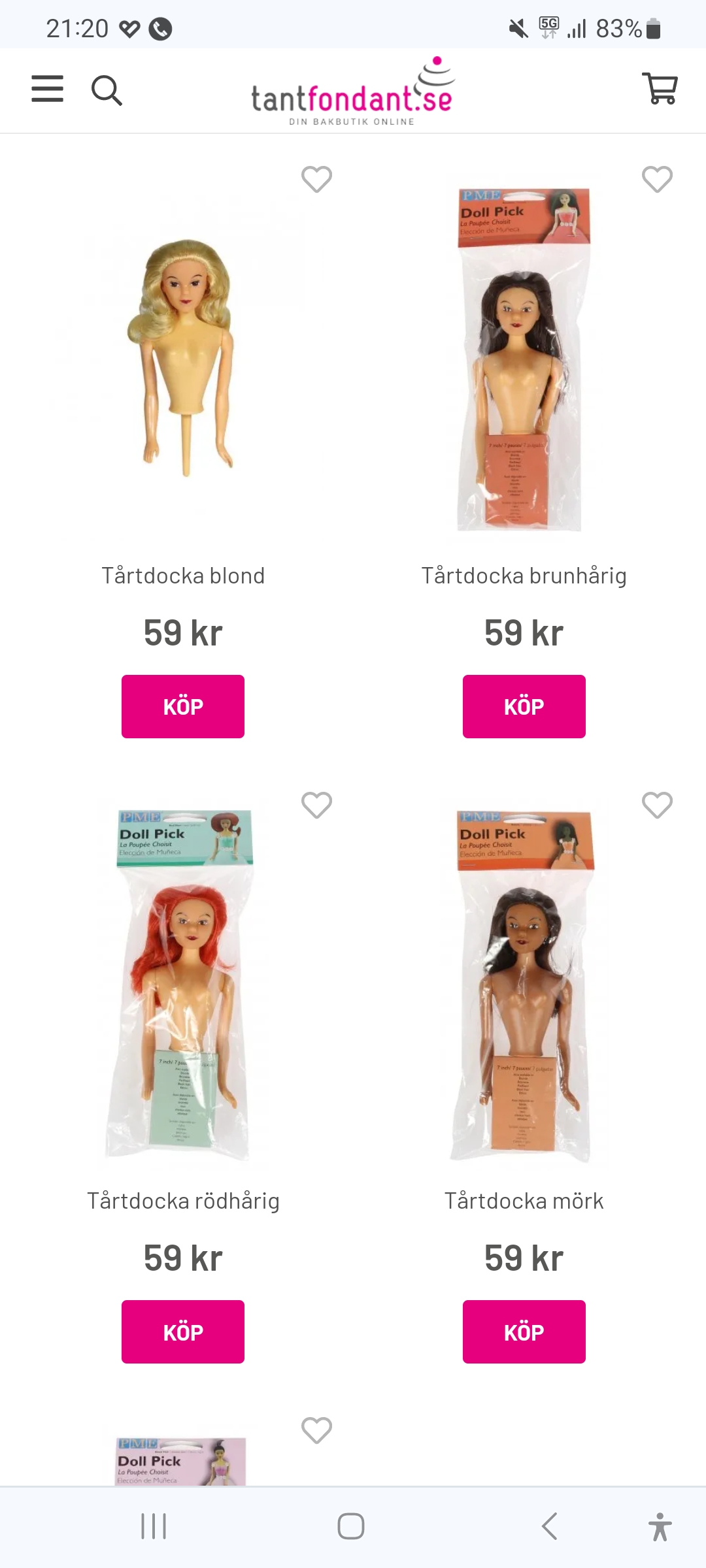Open recent apps from navigation bar

tap(154, 1526)
